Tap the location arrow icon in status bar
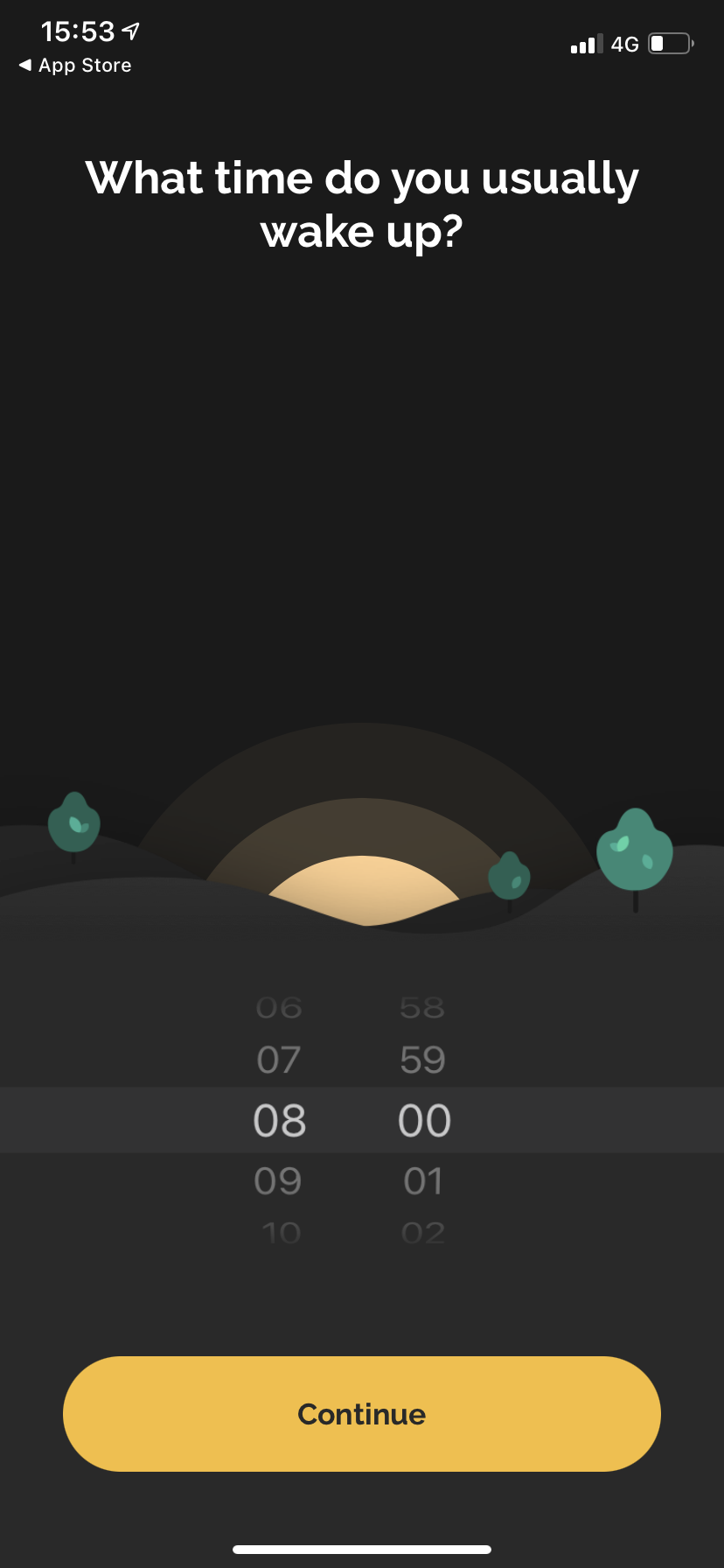The width and height of the screenshot is (724, 1568). 129,31
